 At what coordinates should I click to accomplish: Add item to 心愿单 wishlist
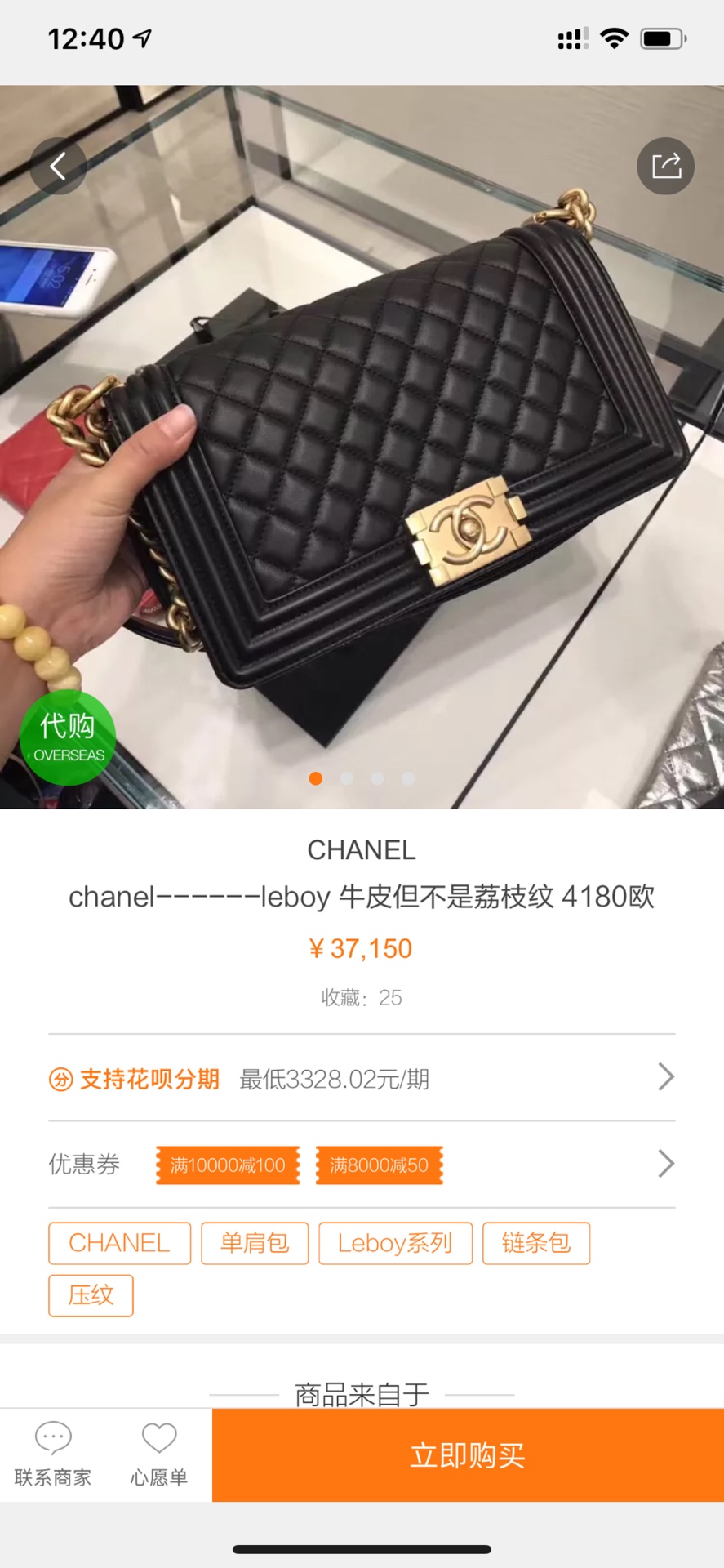tap(159, 1455)
